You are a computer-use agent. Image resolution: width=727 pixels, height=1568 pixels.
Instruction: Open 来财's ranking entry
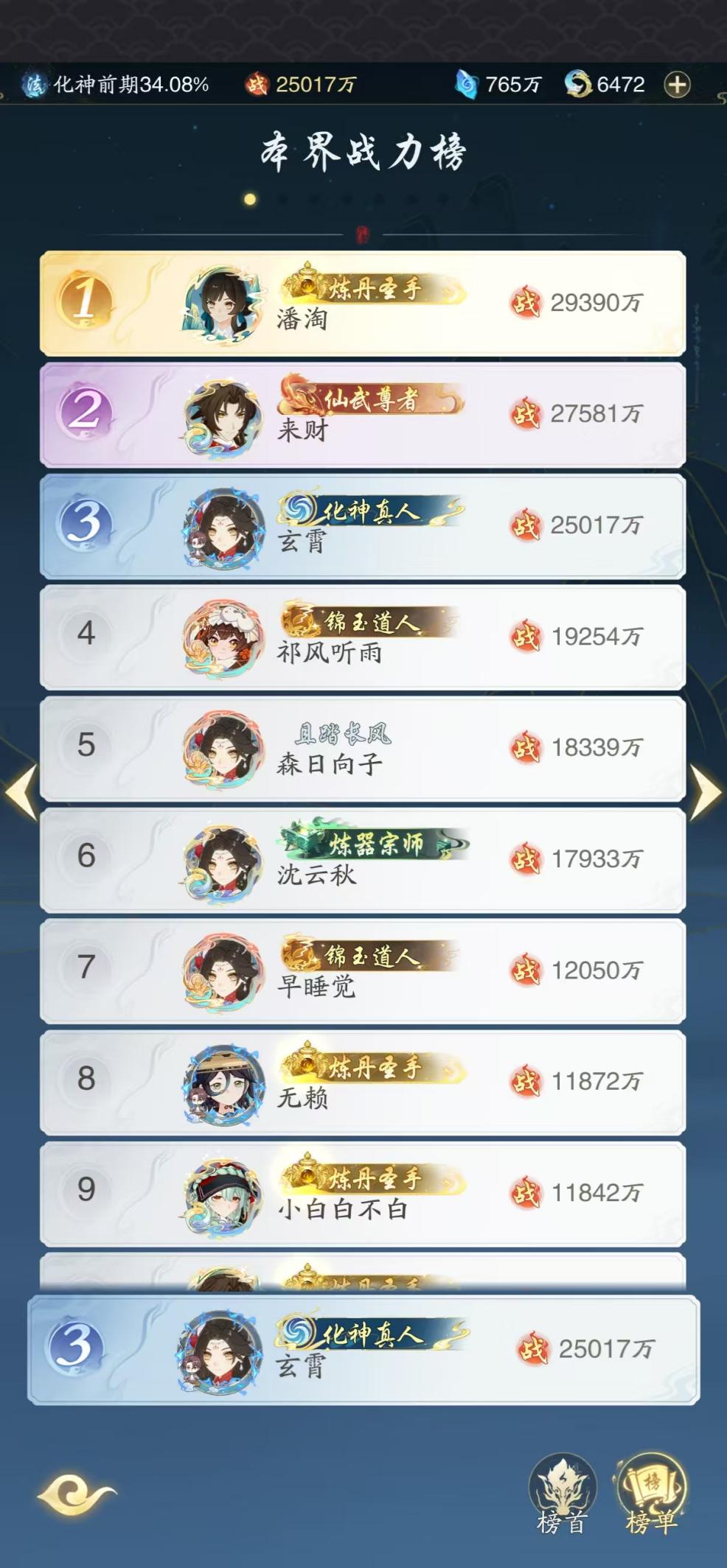pos(363,415)
